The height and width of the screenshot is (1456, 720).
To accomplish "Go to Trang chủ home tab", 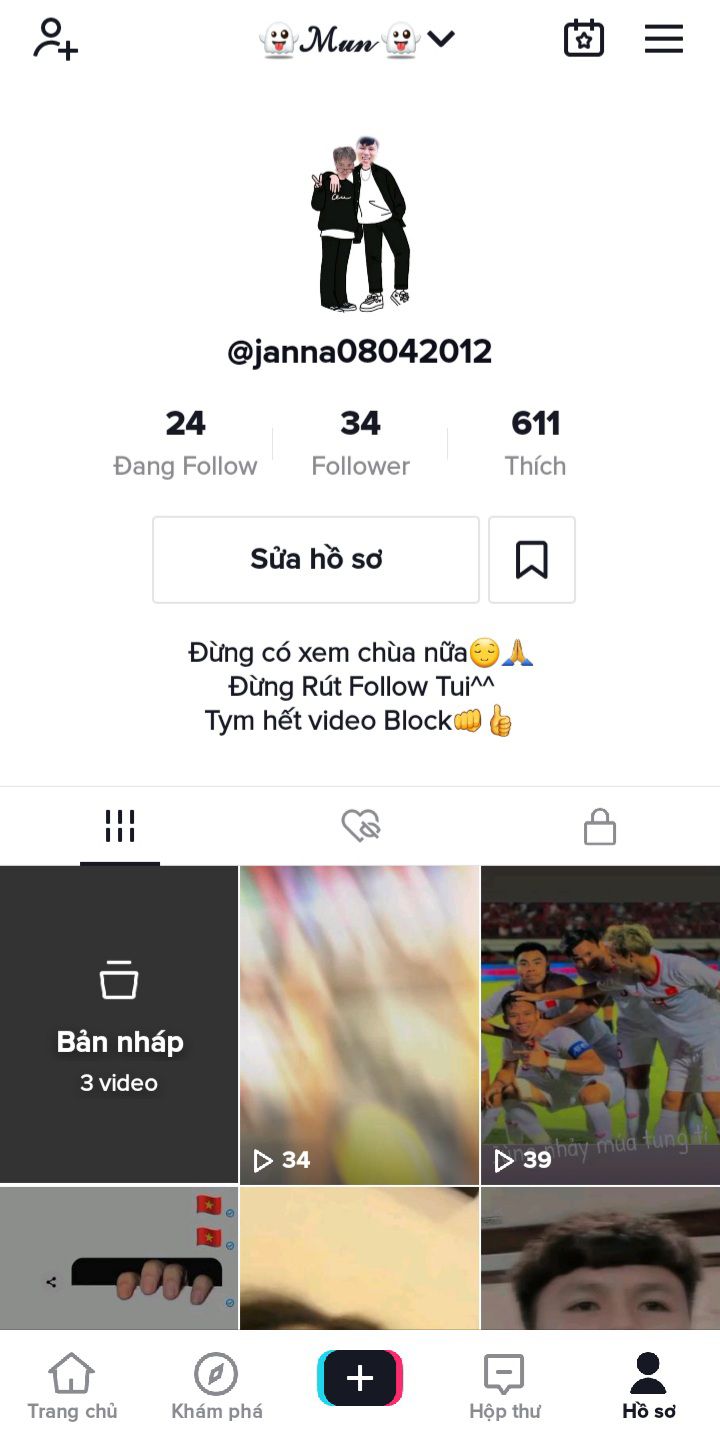I will pyautogui.click(x=72, y=1386).
